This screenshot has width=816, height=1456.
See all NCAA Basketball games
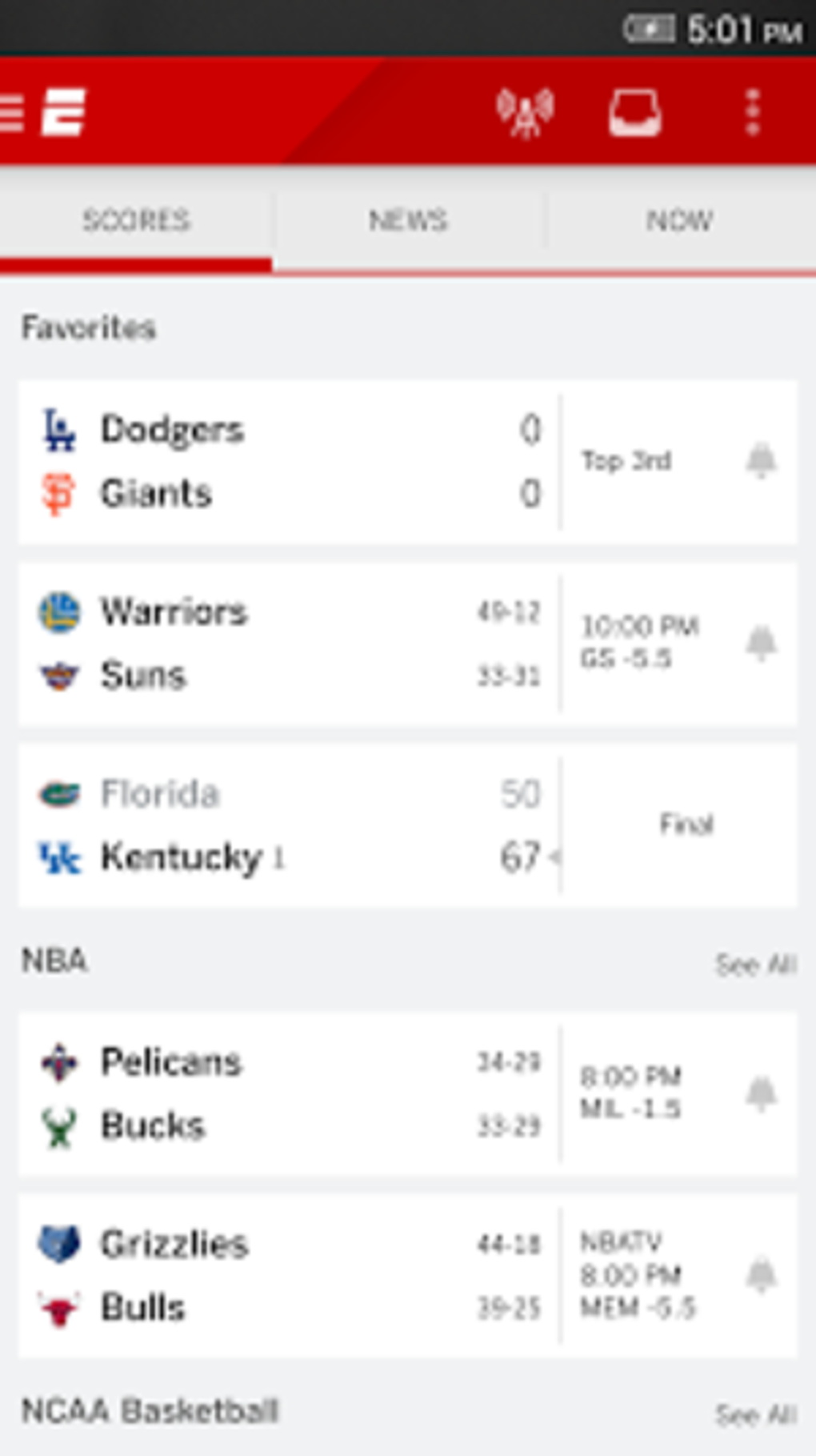tap(755, 1415)
